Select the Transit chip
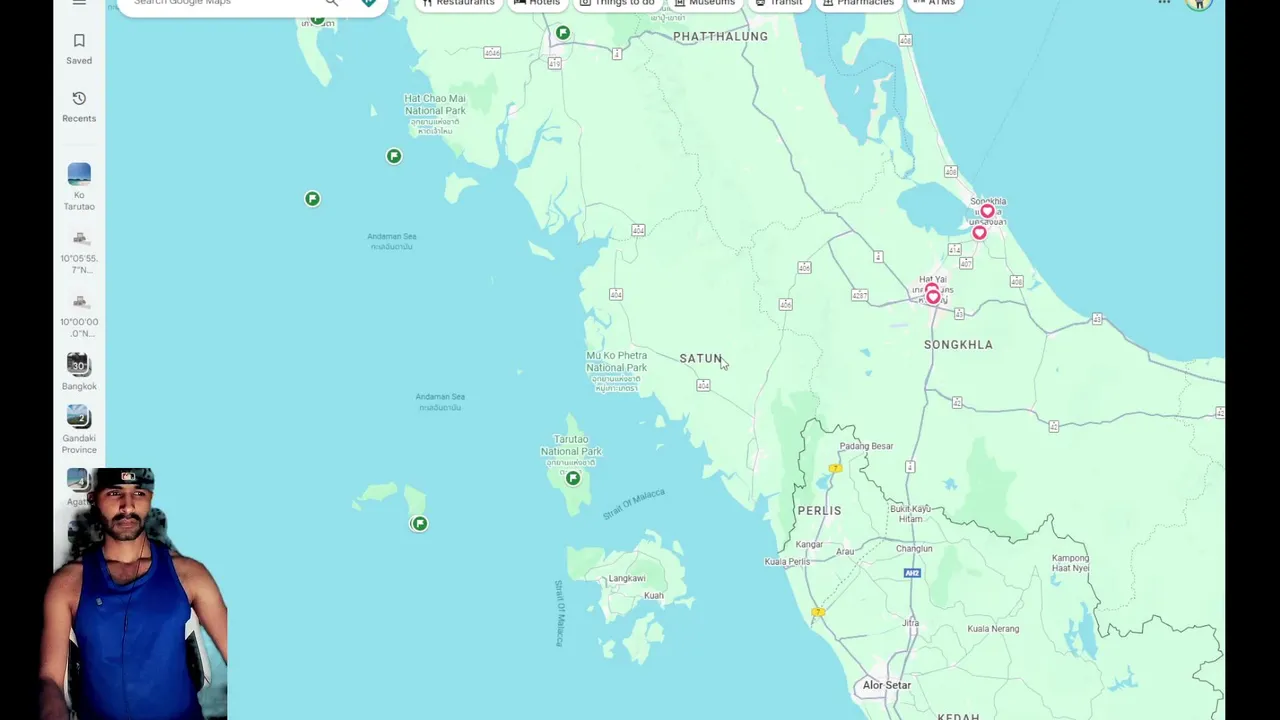The width and height of the screenshot is (1280, 720). point(779,3)
